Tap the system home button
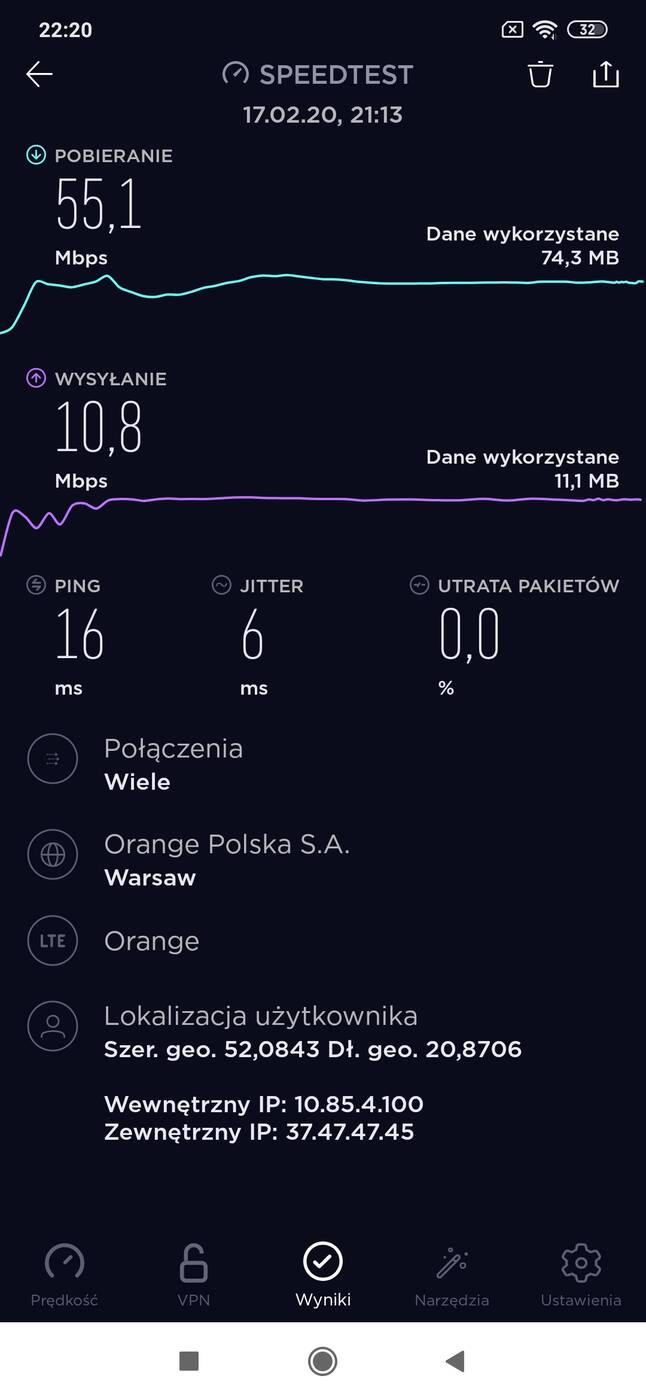The image size is (646, 1400). pyautogui.click(x=322, y=1360)
